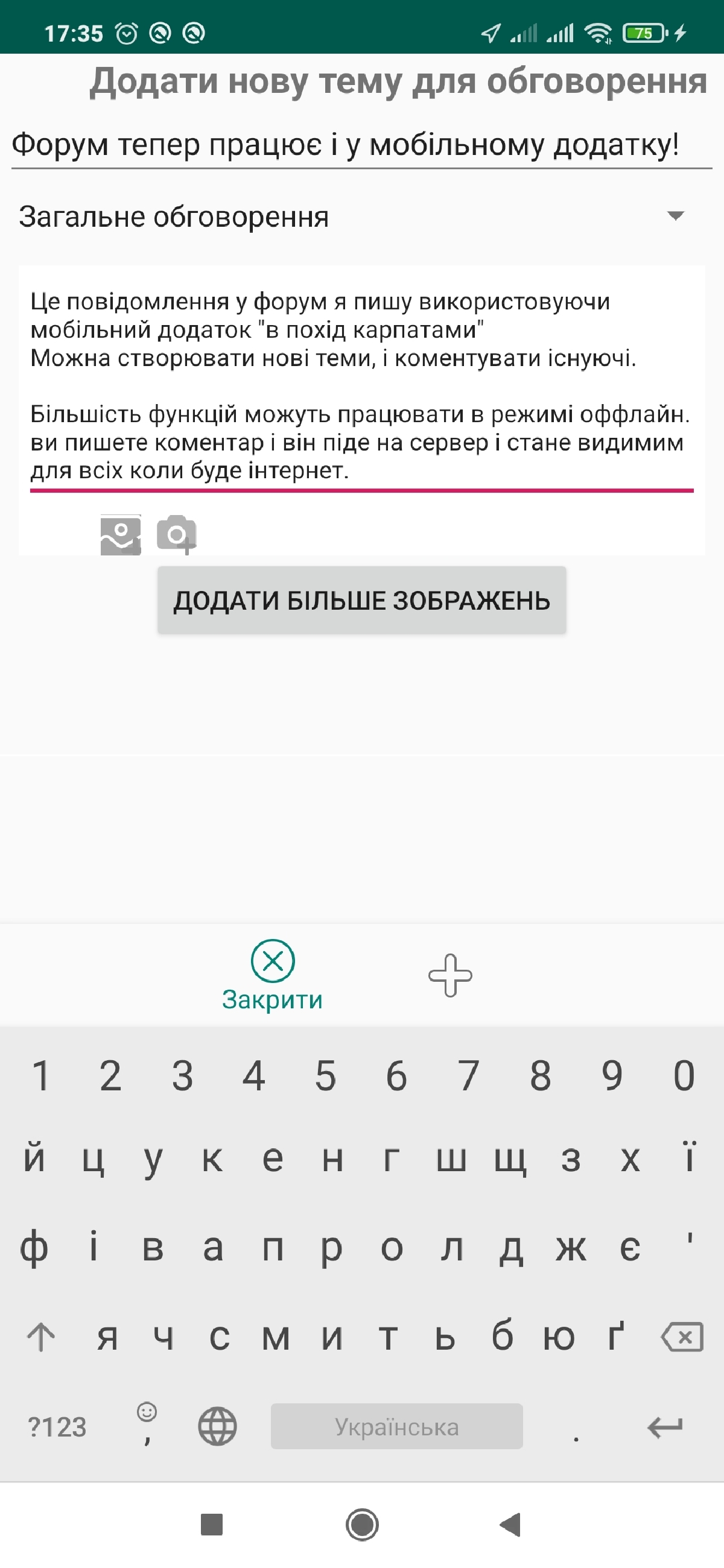Add a photo using the camera icon
The image size is (724, 1568).
177,534
